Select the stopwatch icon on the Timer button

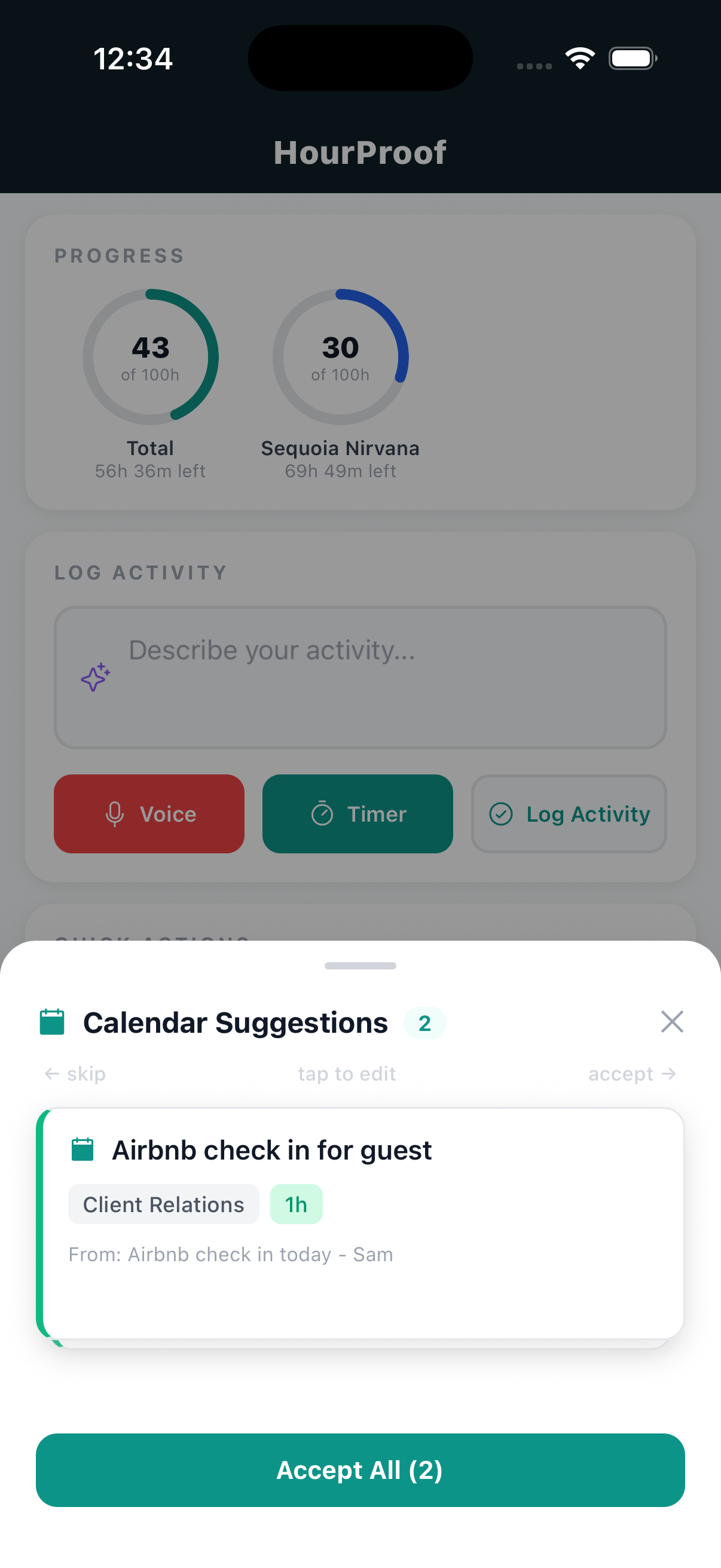(323, 814)
